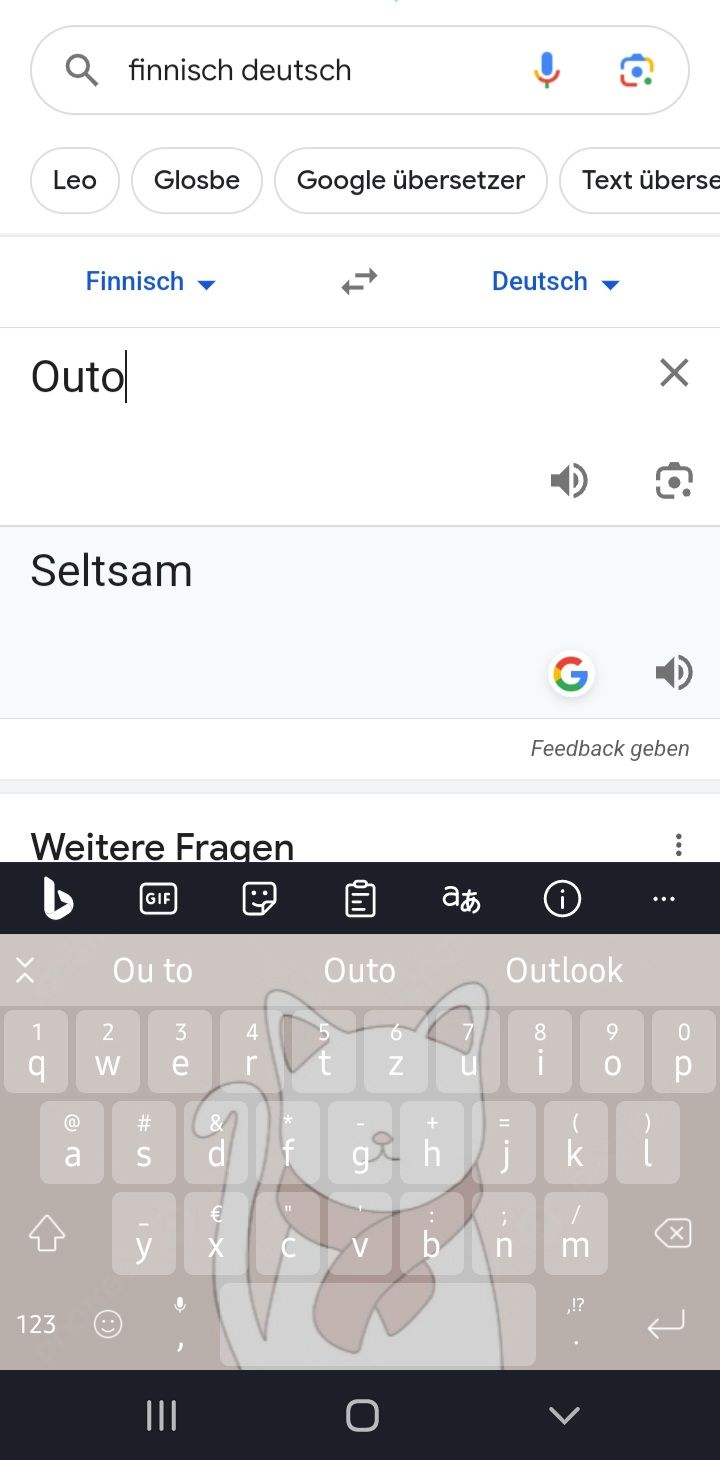This screenshot has width=720, height=1460.
Task: Translate using the camera icon
Action: [674, 481]
